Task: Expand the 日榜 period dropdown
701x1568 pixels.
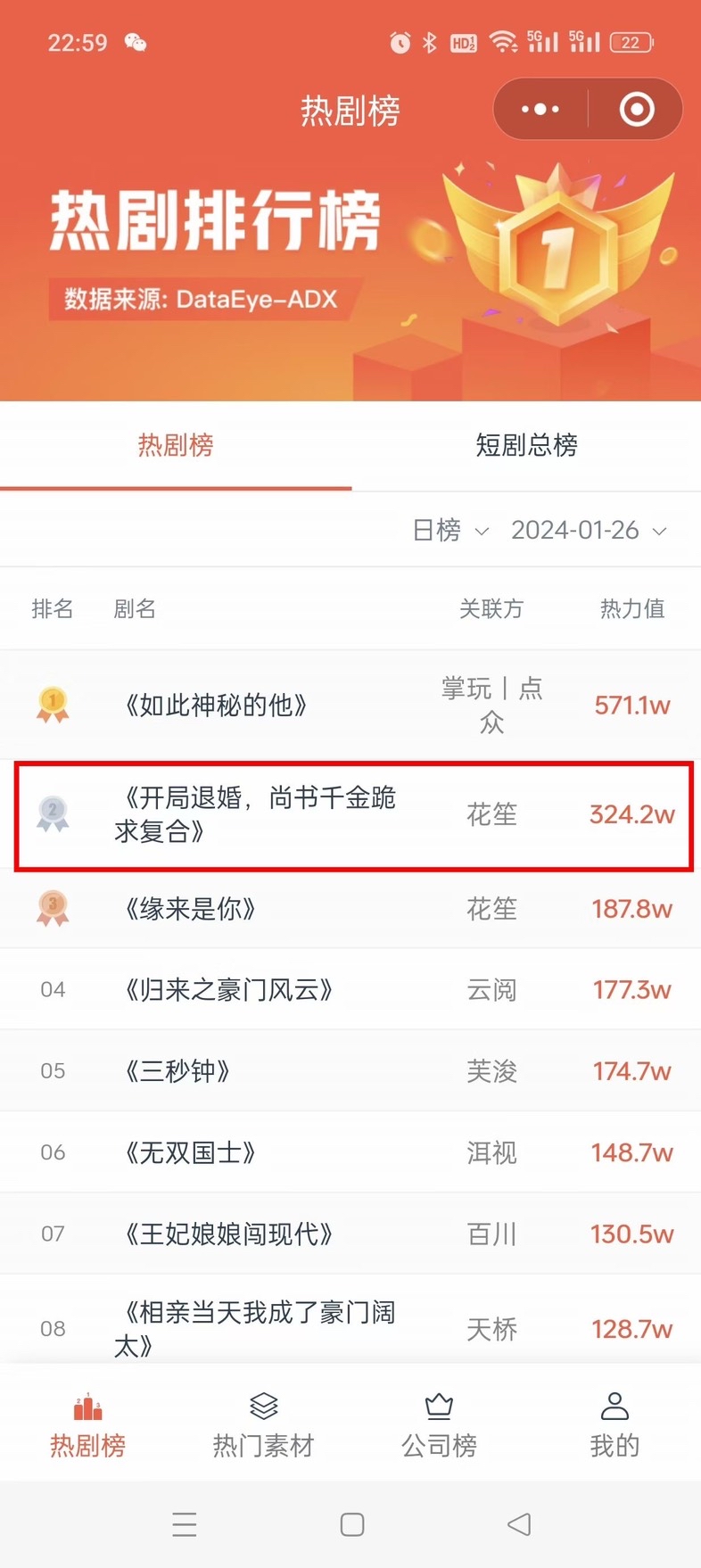Action: (450, 531)
